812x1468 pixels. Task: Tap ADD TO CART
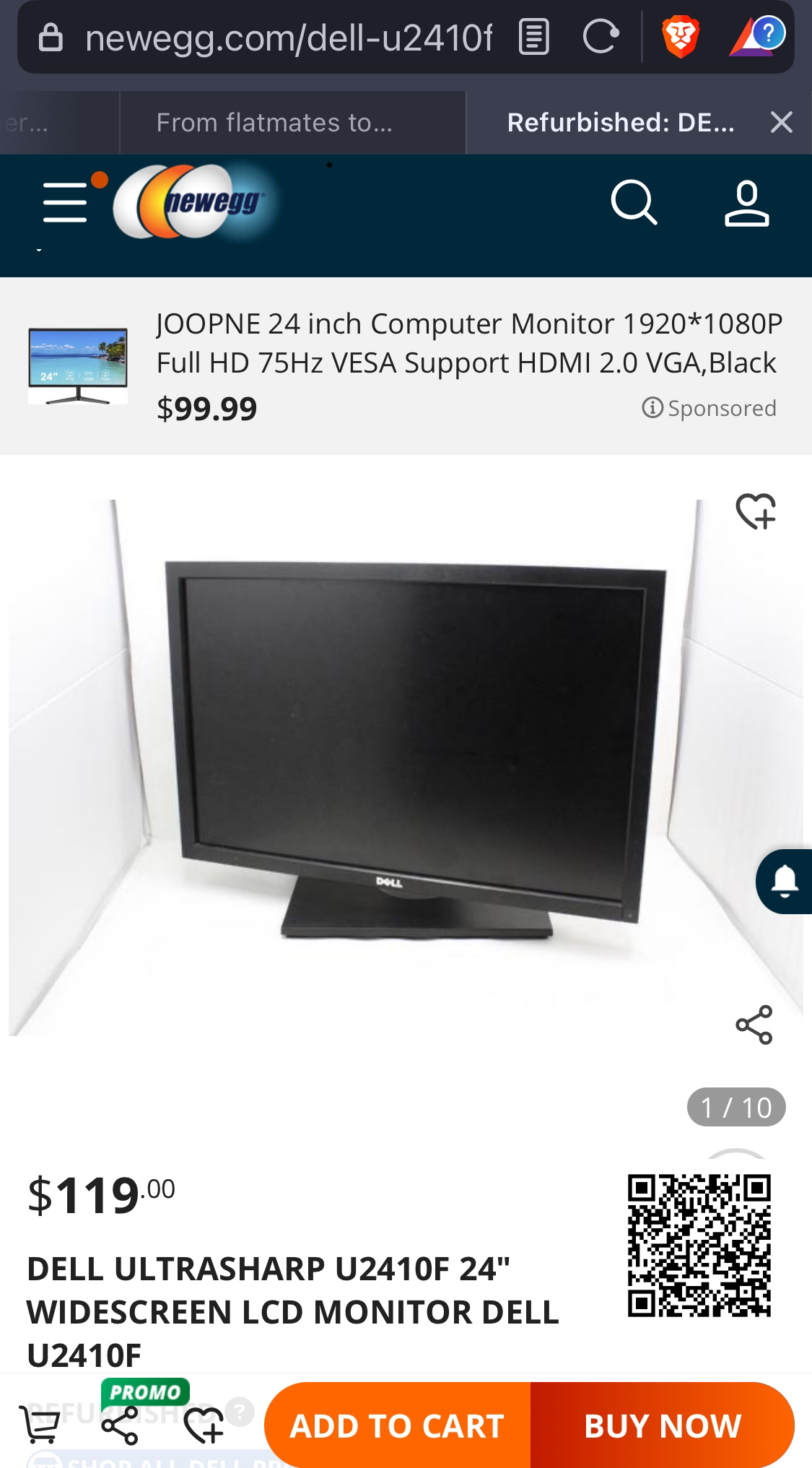[x=397, y=1426]
